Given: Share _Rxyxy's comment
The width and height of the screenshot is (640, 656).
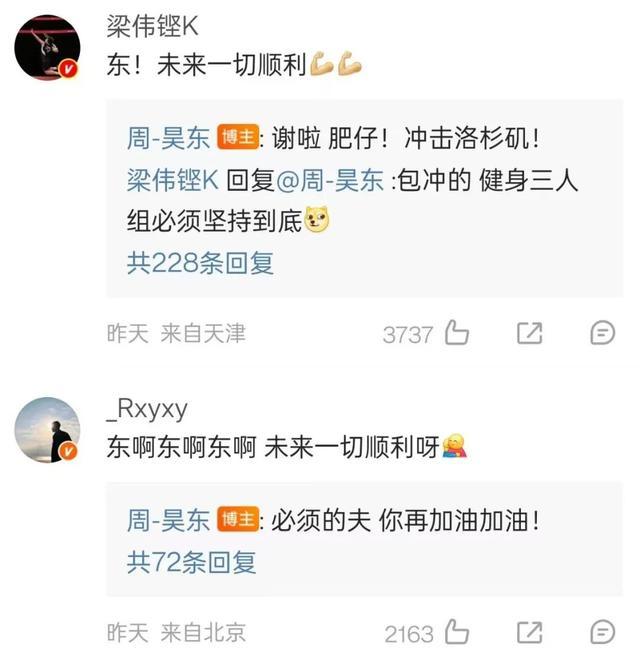Looking at the screenshot, I should click(x=529, y=632).
